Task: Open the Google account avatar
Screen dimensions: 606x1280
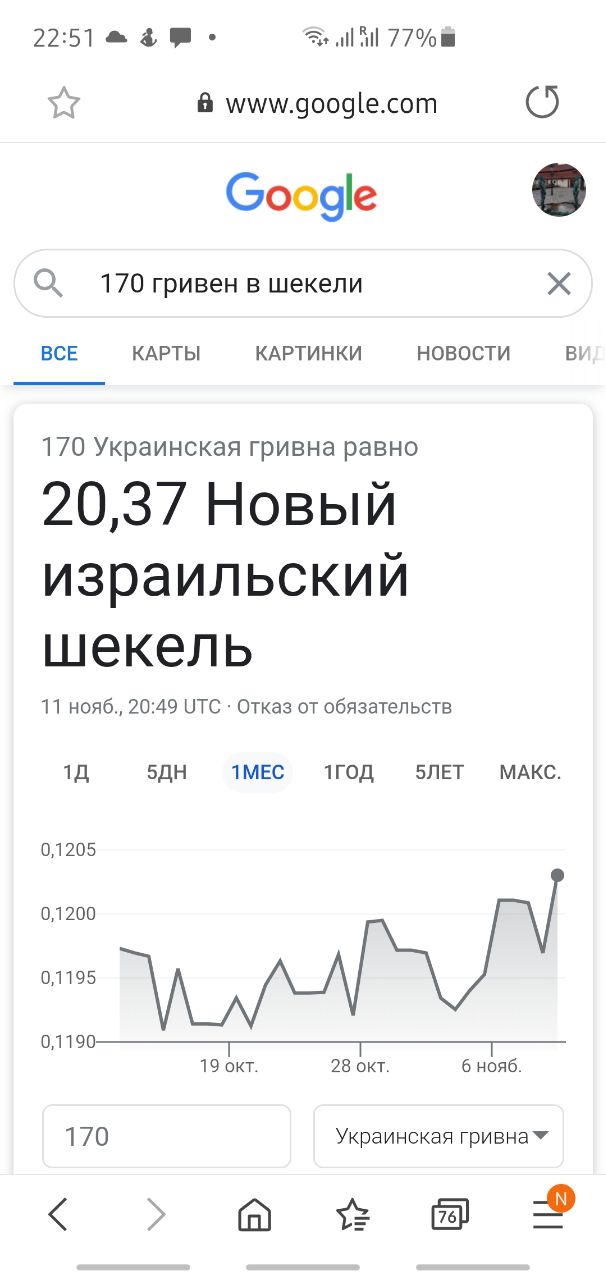Action: click(558, 190)
